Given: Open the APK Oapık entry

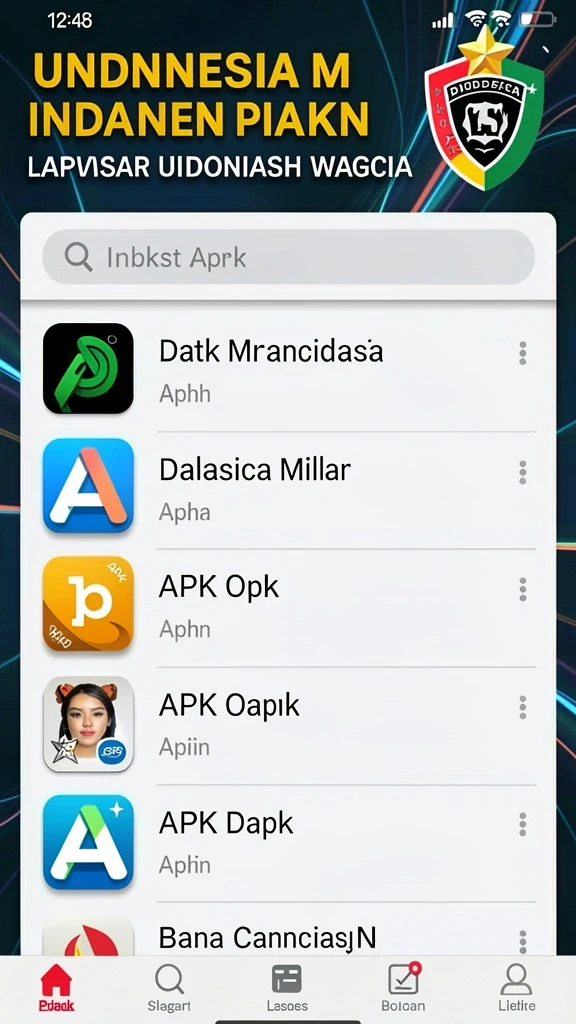Looking at the screenshot, I should [x=288, y=722].
